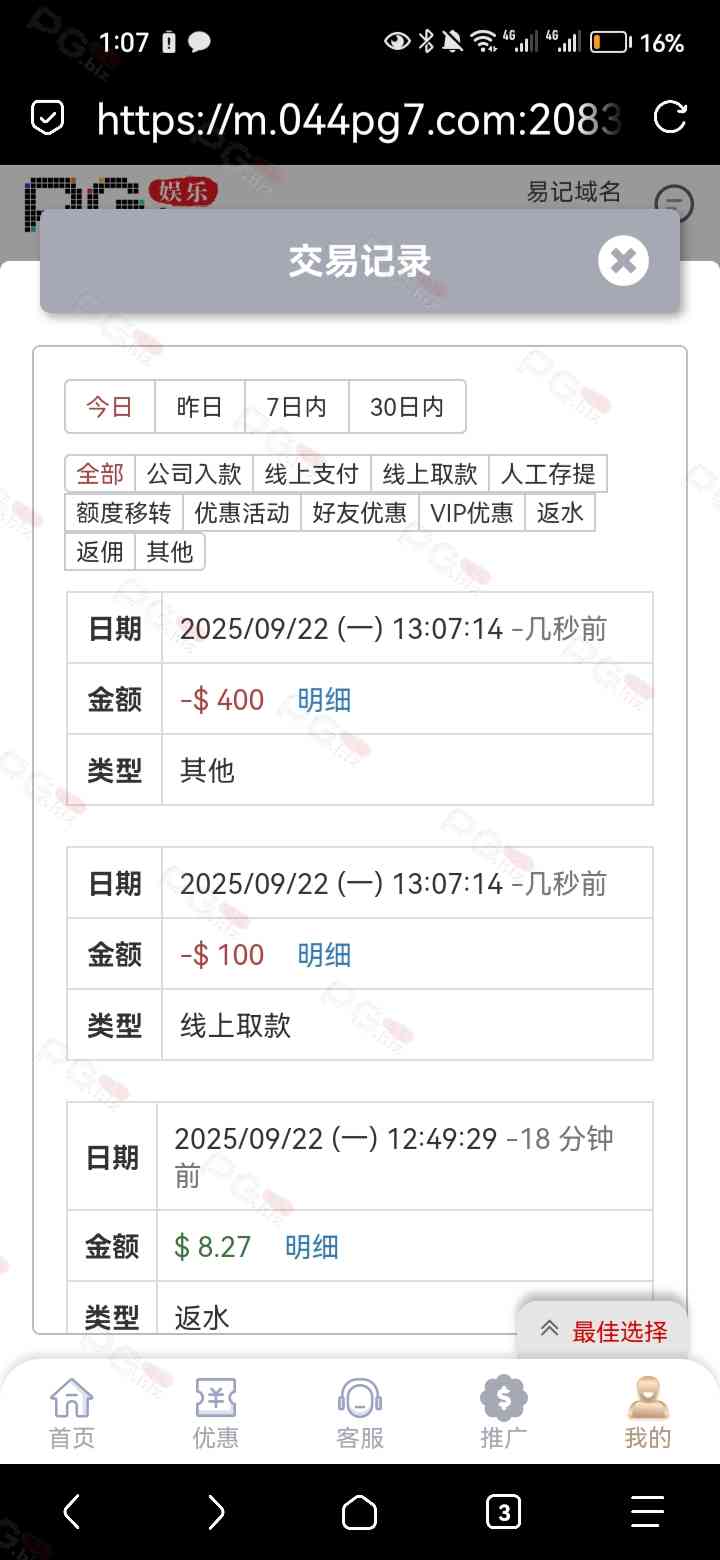
Task: Show only 线上取款 records
Action: point(430,473)
